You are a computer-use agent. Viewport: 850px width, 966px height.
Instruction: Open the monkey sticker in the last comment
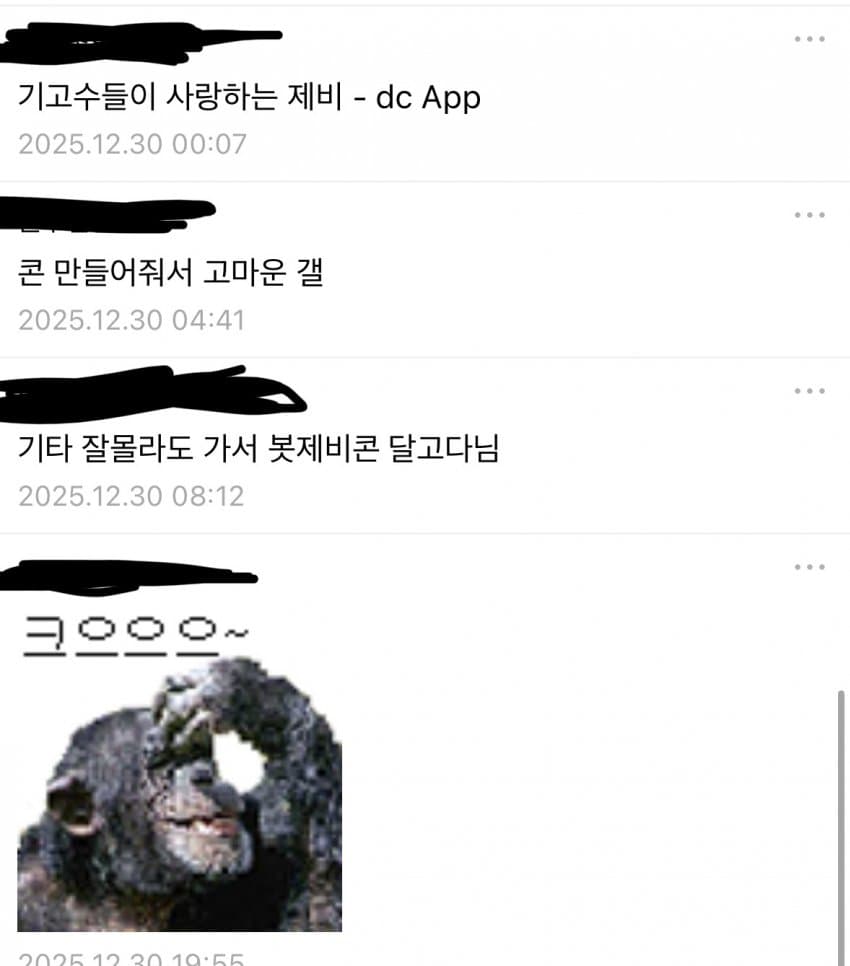pos(180,795)
